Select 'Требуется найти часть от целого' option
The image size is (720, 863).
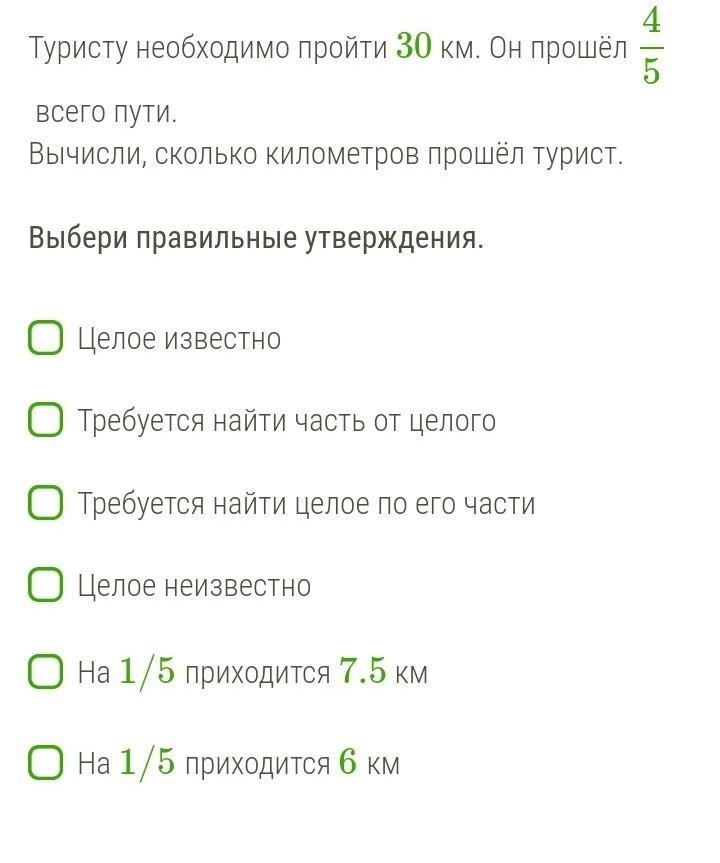coord(46,421)
